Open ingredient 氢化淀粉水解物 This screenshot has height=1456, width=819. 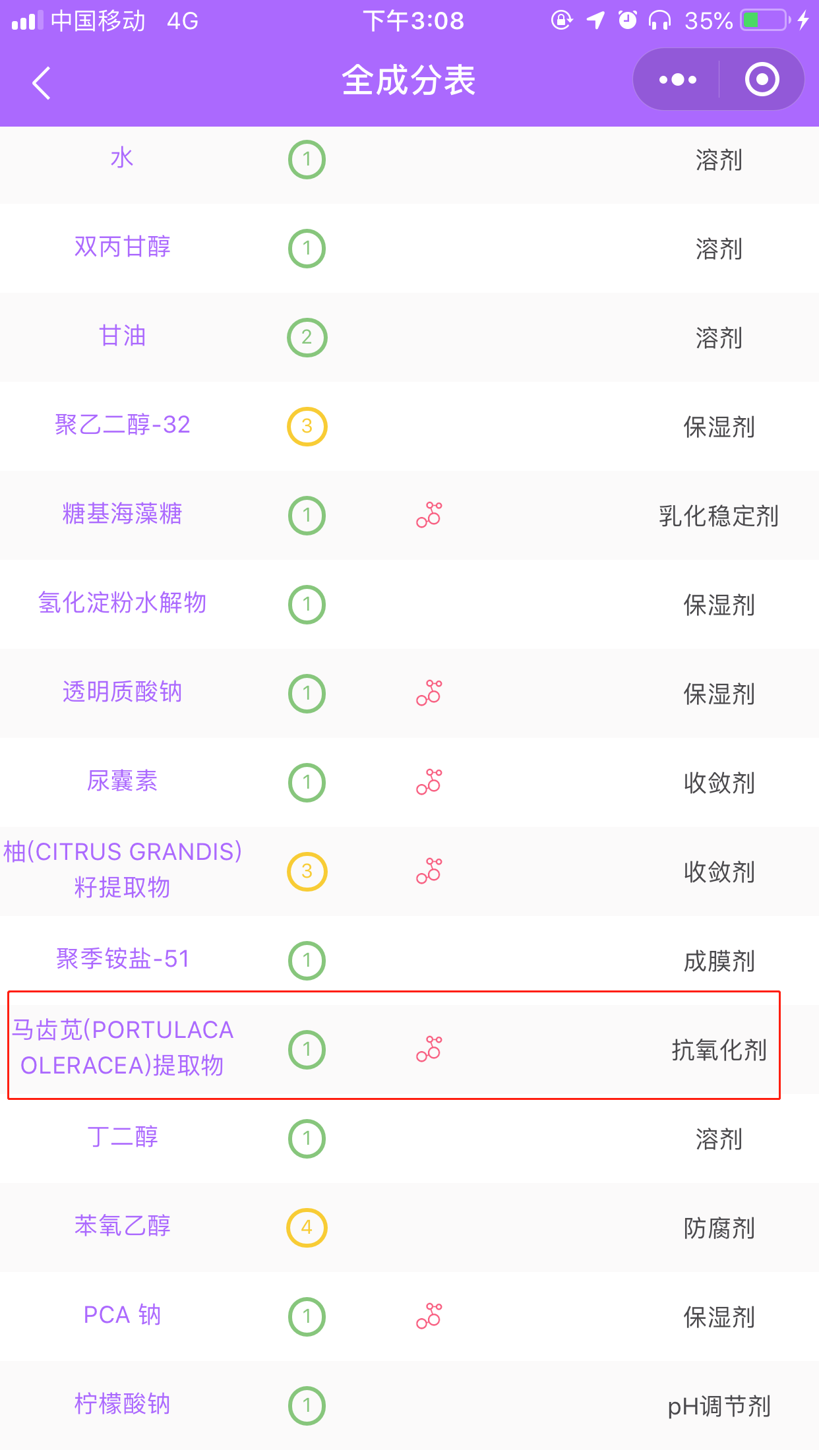coord(122,603)
